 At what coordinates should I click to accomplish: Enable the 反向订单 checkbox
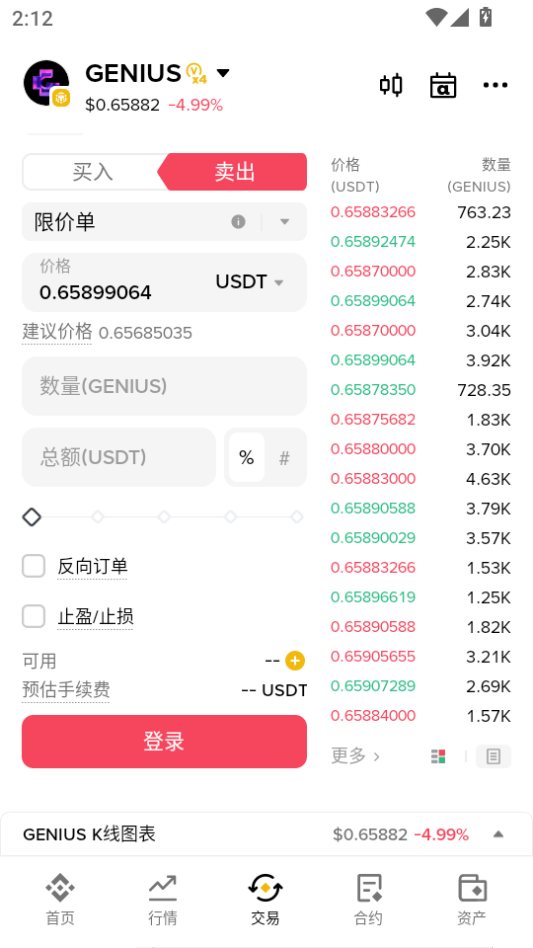(x=34, y=567)
